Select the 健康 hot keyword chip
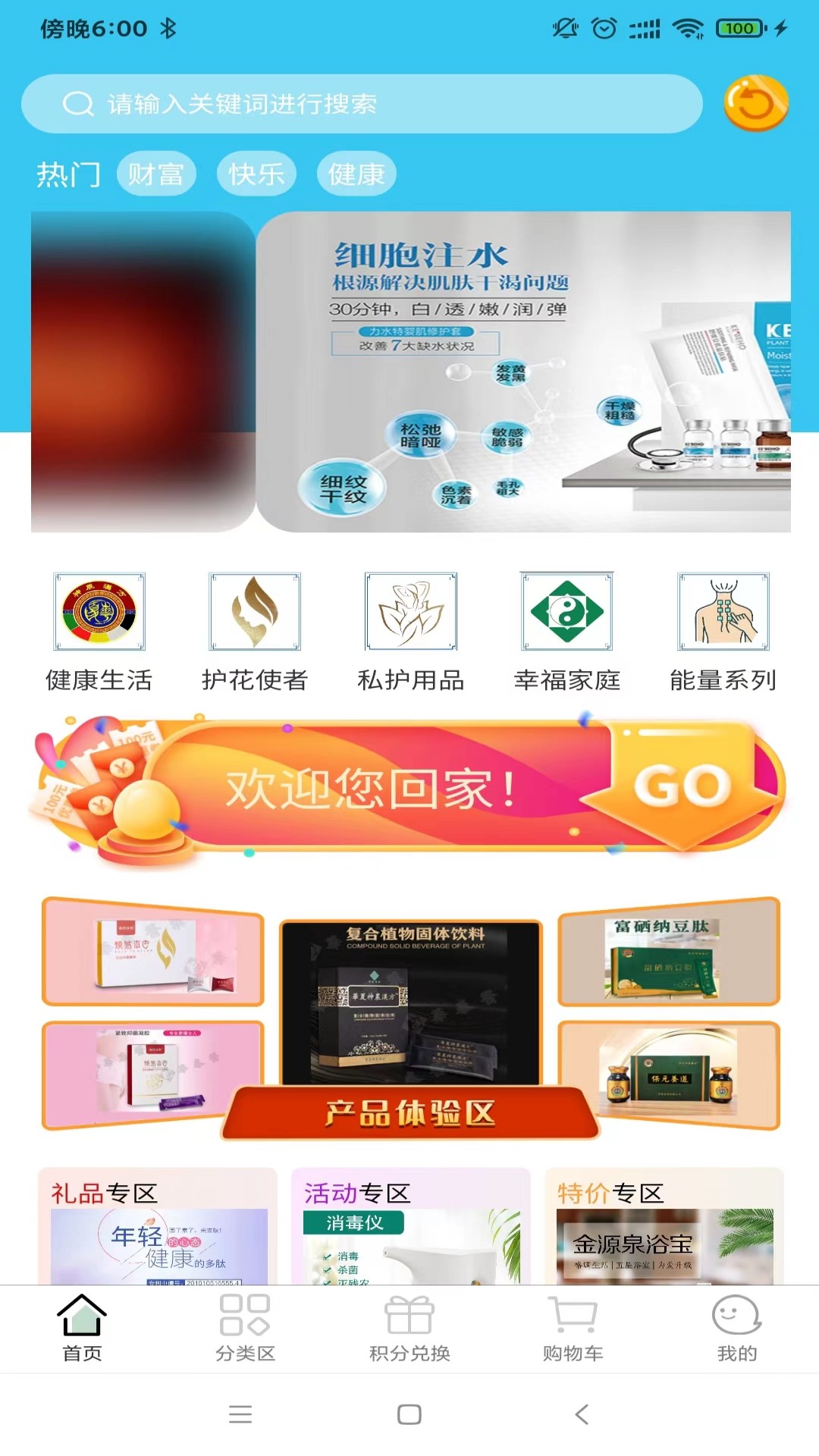 tap(356, 174)
